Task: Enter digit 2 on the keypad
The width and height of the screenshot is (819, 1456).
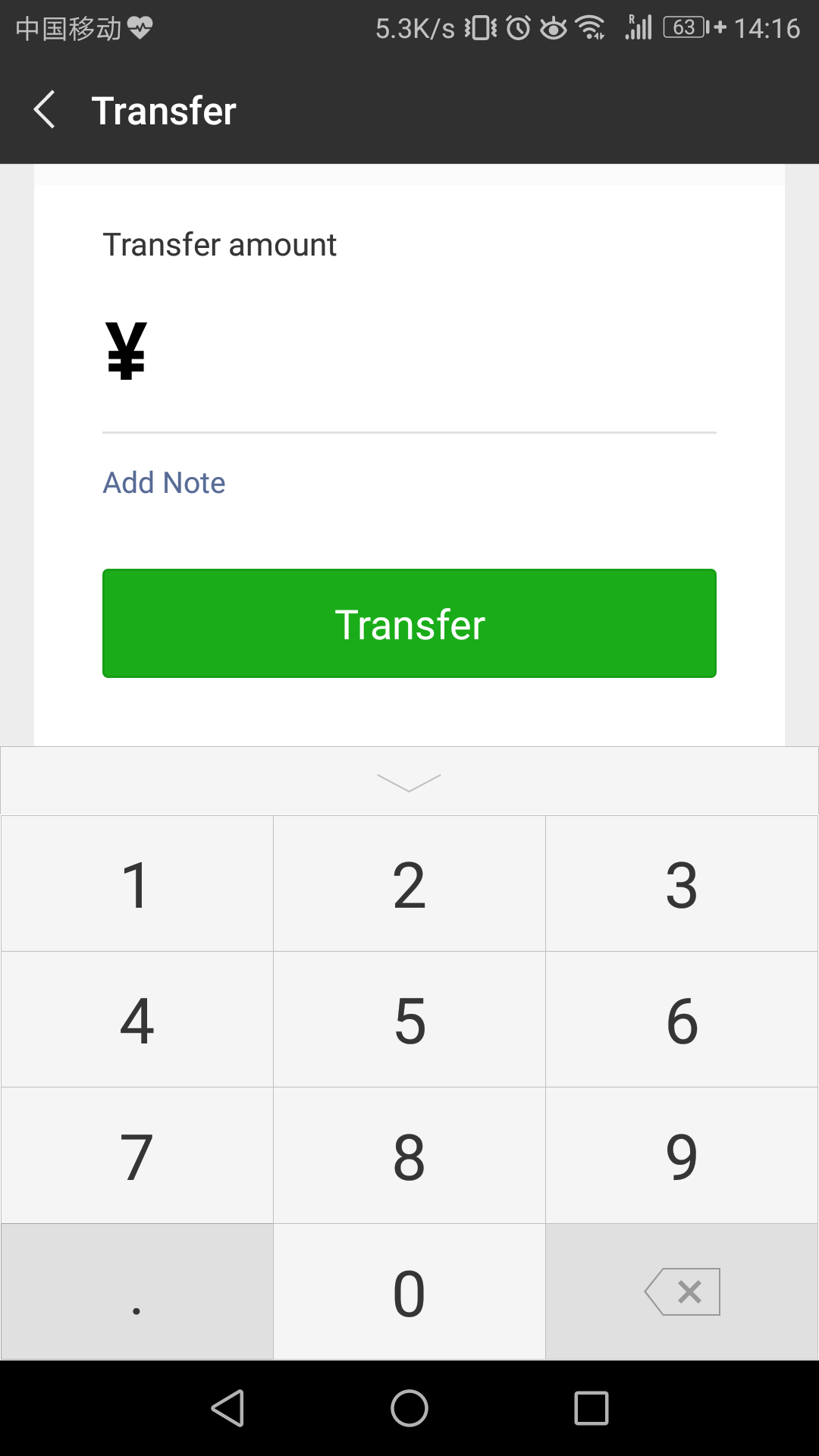Action: point(409,884)
